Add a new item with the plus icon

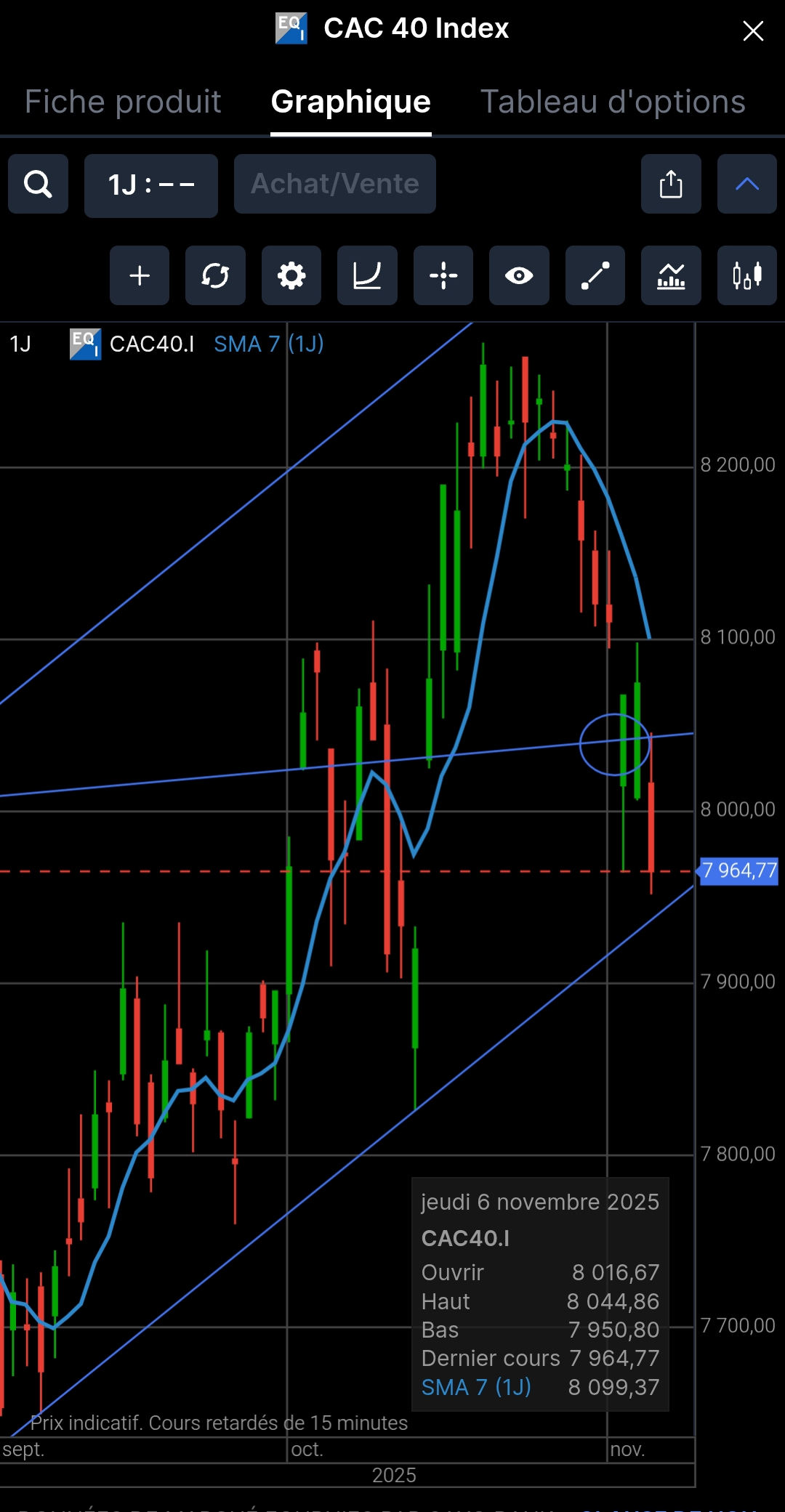[x=140, y=275]
